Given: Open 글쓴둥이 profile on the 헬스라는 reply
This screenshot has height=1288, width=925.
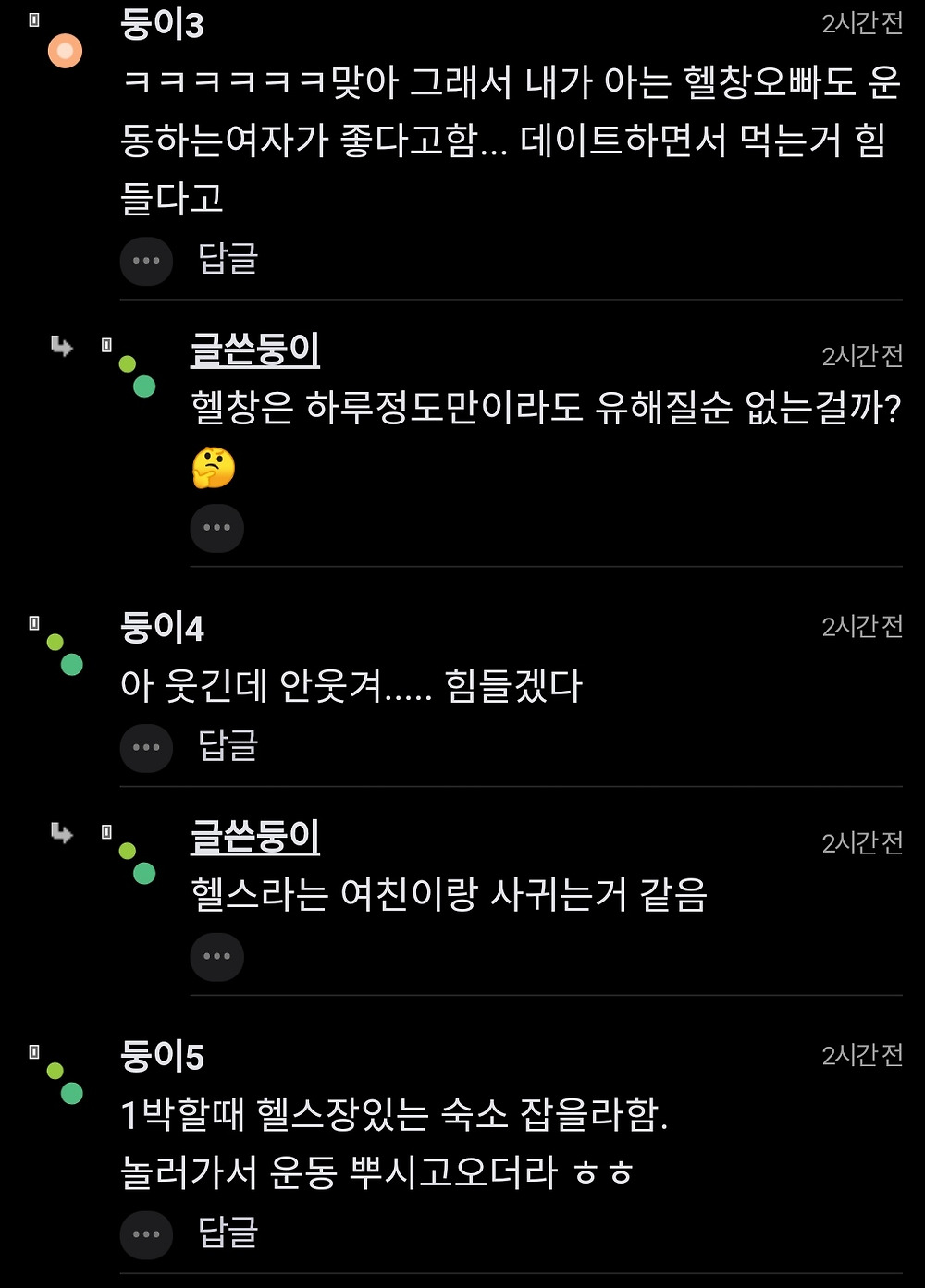Looking at the screenshot, I should 254,838.
